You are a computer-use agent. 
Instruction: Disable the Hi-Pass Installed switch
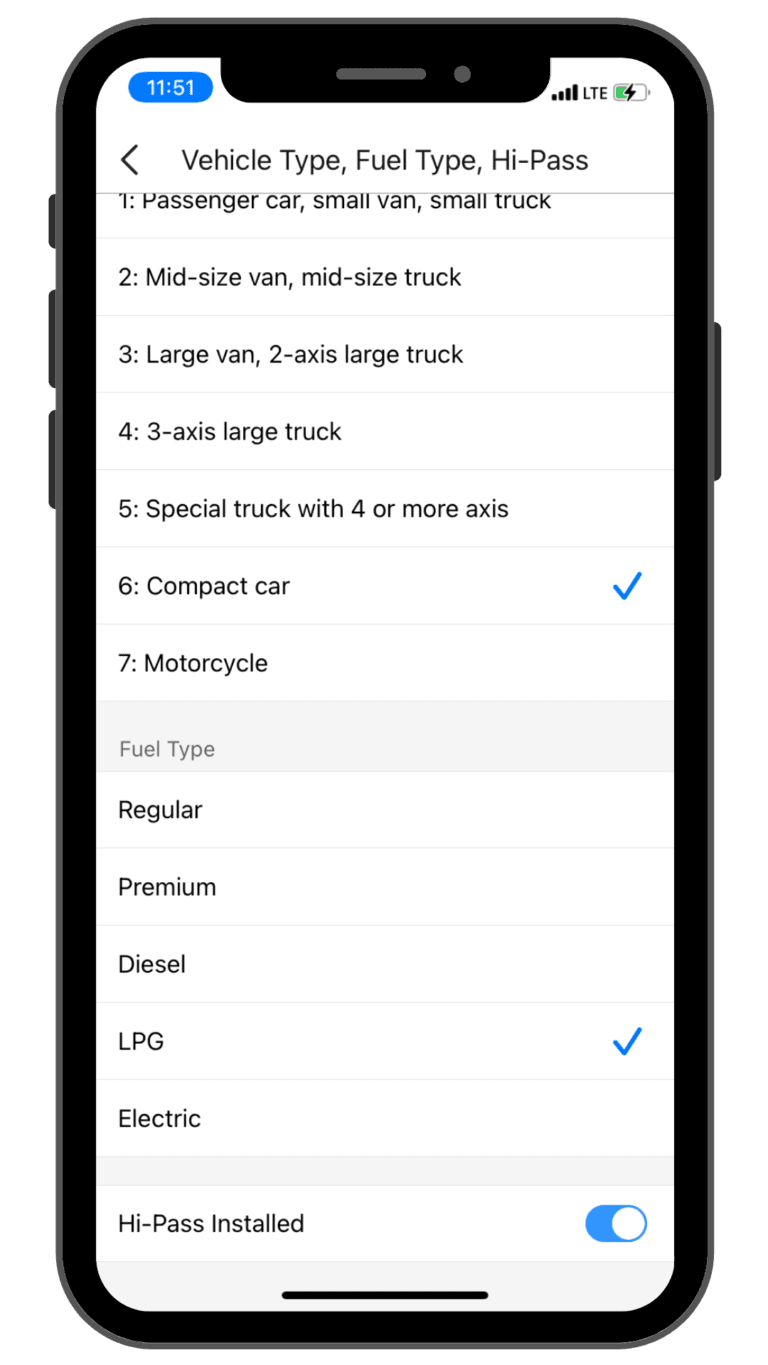(x=615, y=1223)
